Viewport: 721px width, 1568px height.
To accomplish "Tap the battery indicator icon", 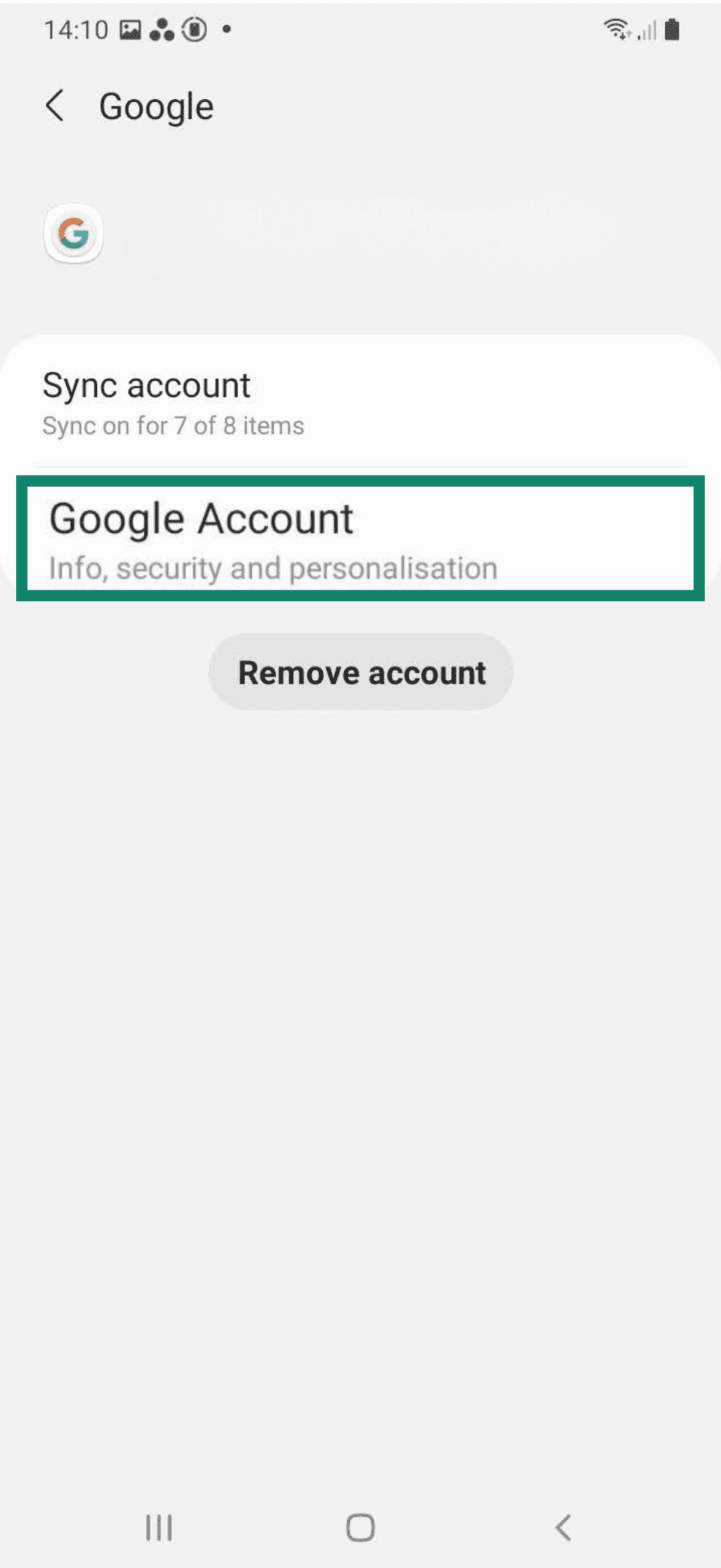I will [x=671, y=29].
